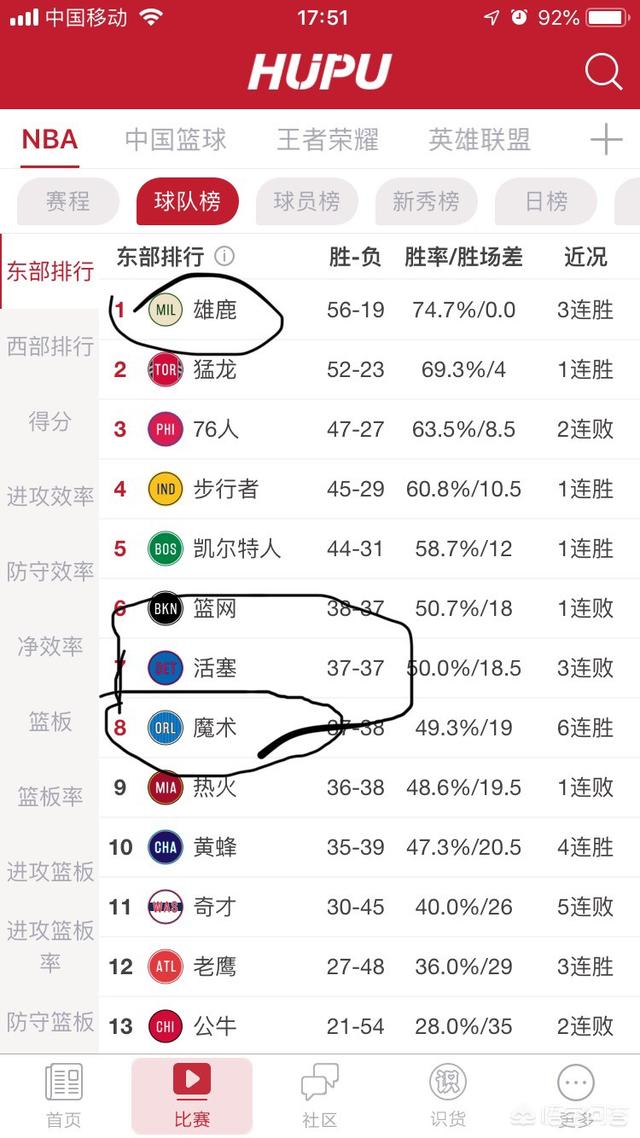Open the 凯尔特人 team row
Screen dimensions: 640x1138
pyautogui.click(x=369, y=549)
